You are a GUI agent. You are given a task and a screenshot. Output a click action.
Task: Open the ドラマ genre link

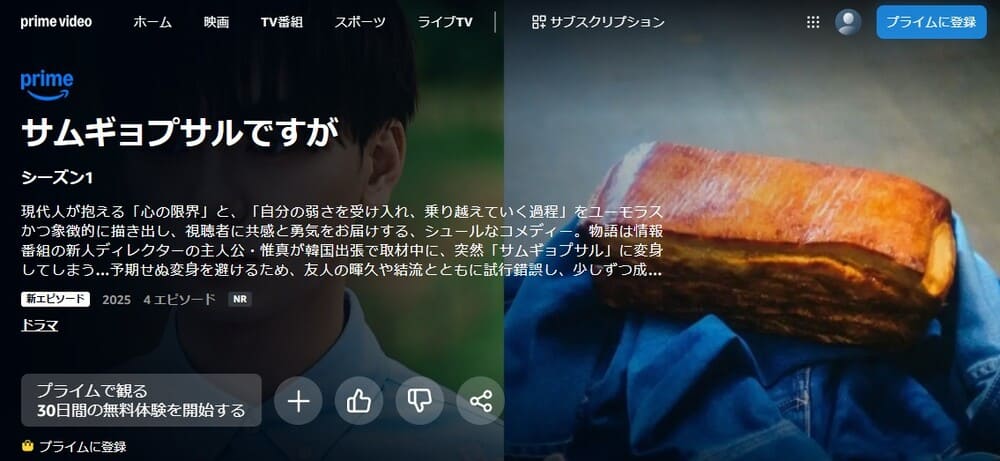click(40, 325)
